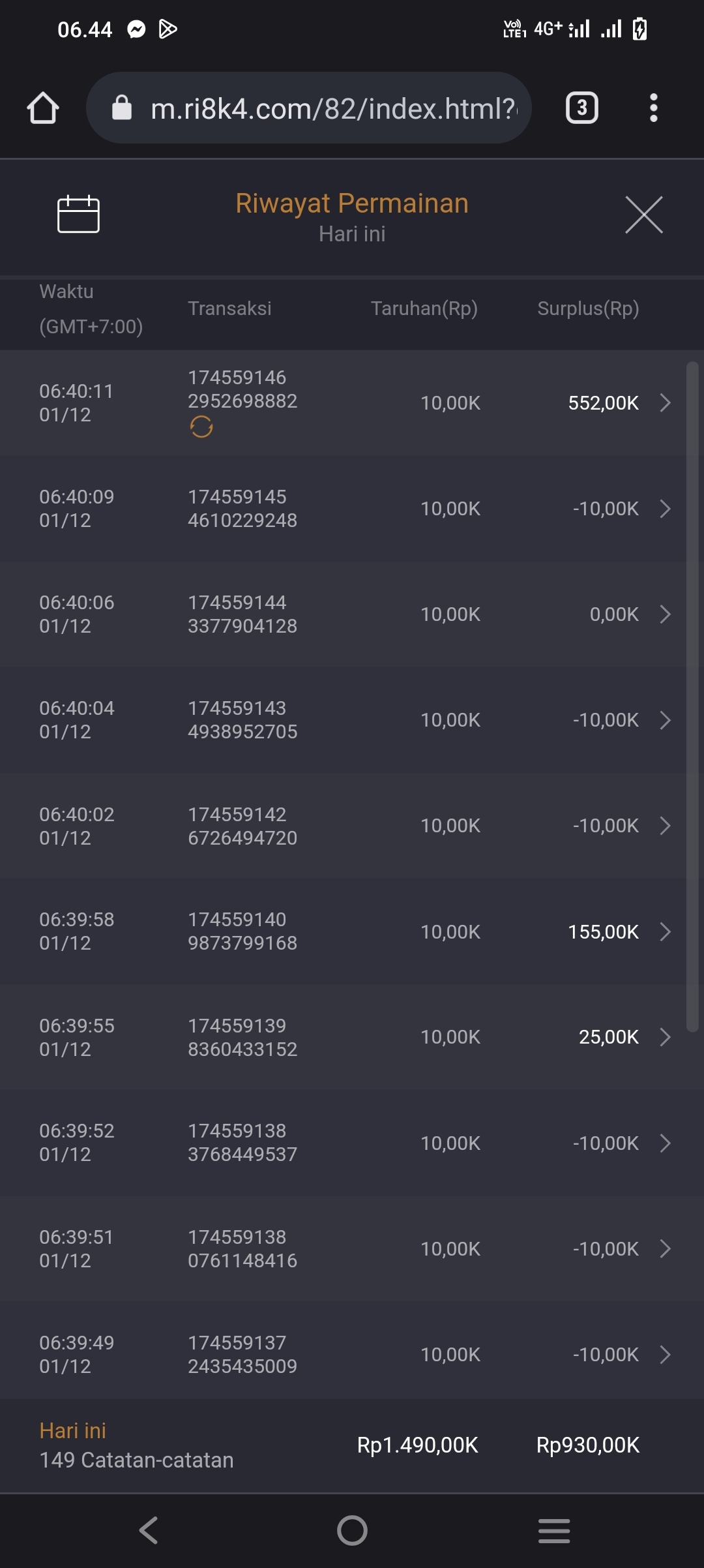Show the 06:39:51 game record
The height and width of the screenshot is (1568, 704).
pos(664,1248)
